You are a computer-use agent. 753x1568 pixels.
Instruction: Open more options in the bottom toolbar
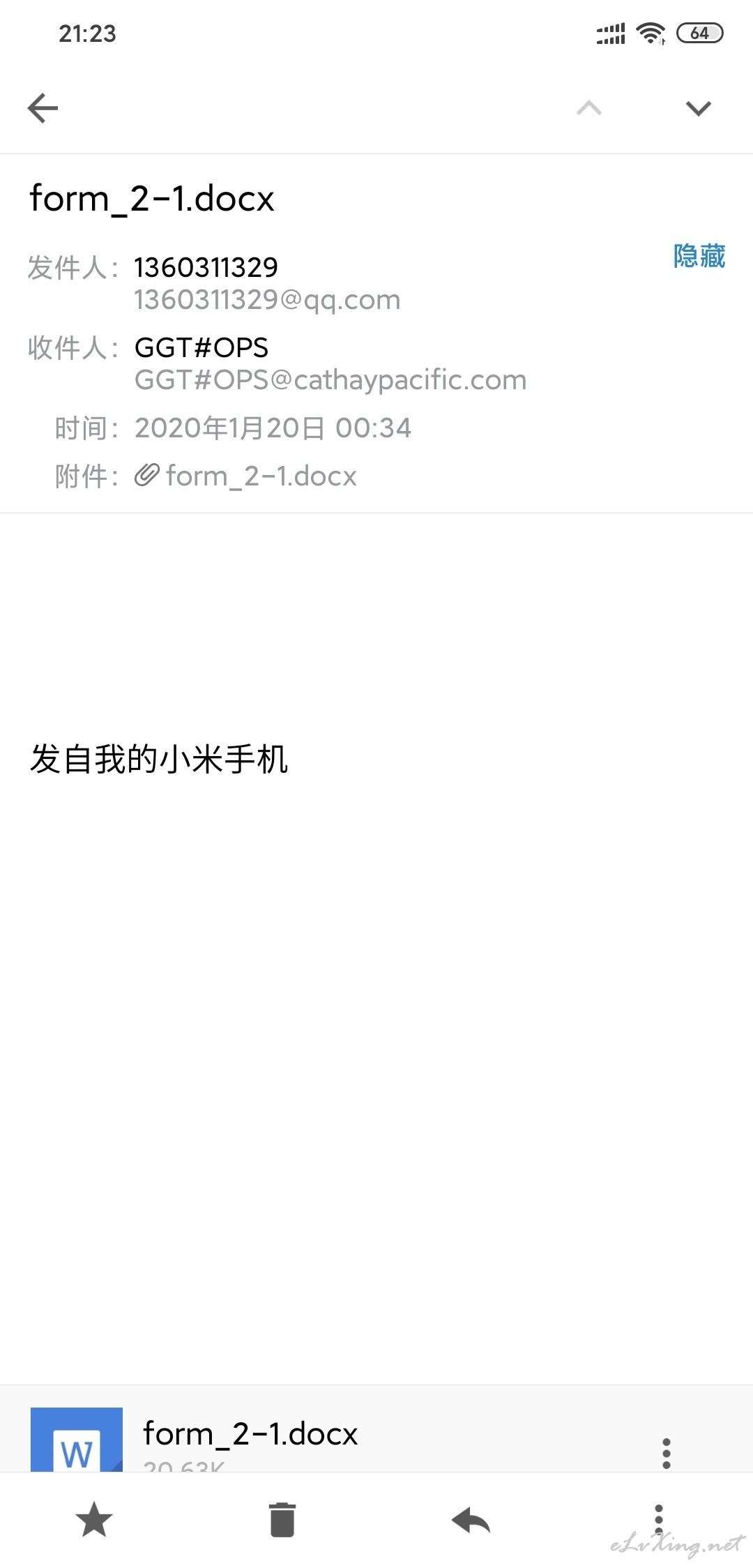(x=658, y=1520)
